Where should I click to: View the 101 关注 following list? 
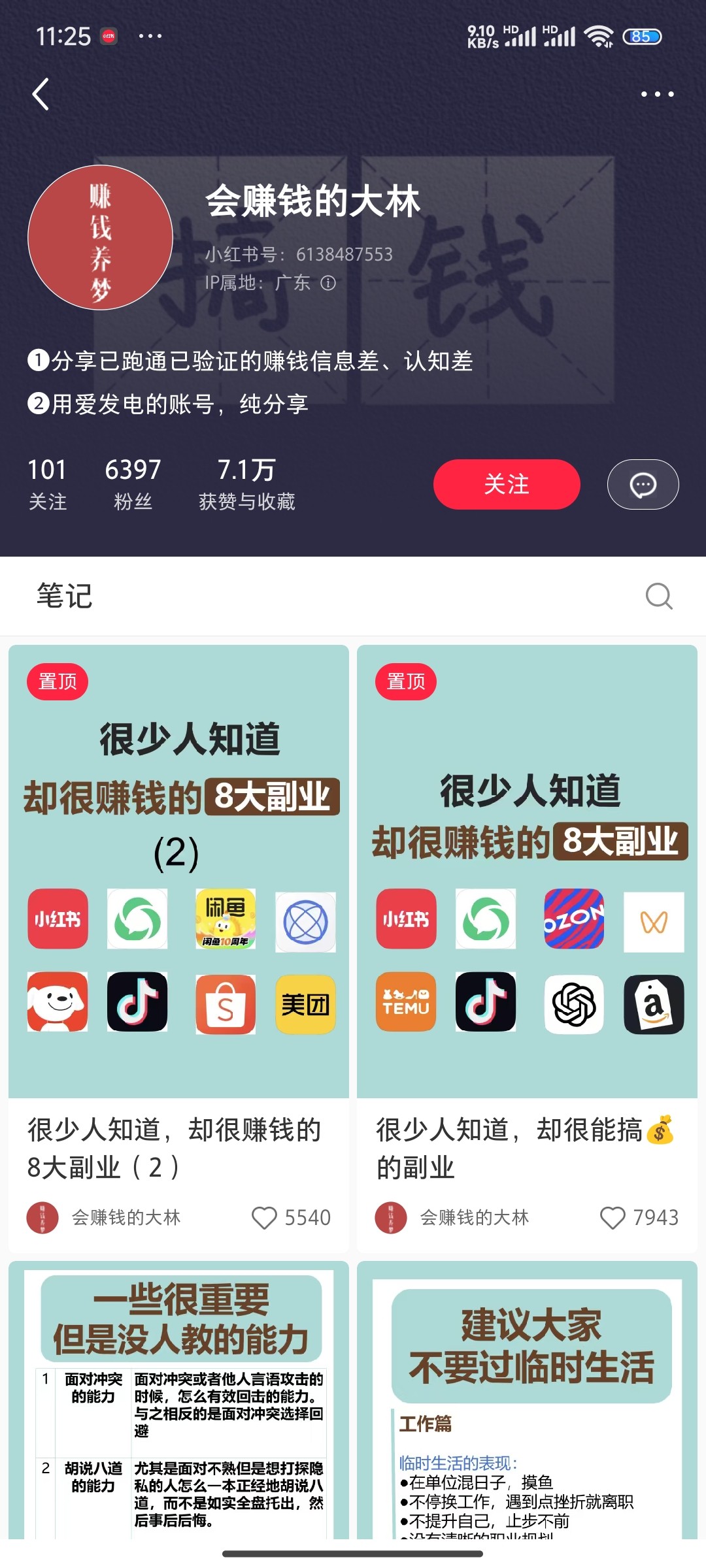[x=47, y=483]
